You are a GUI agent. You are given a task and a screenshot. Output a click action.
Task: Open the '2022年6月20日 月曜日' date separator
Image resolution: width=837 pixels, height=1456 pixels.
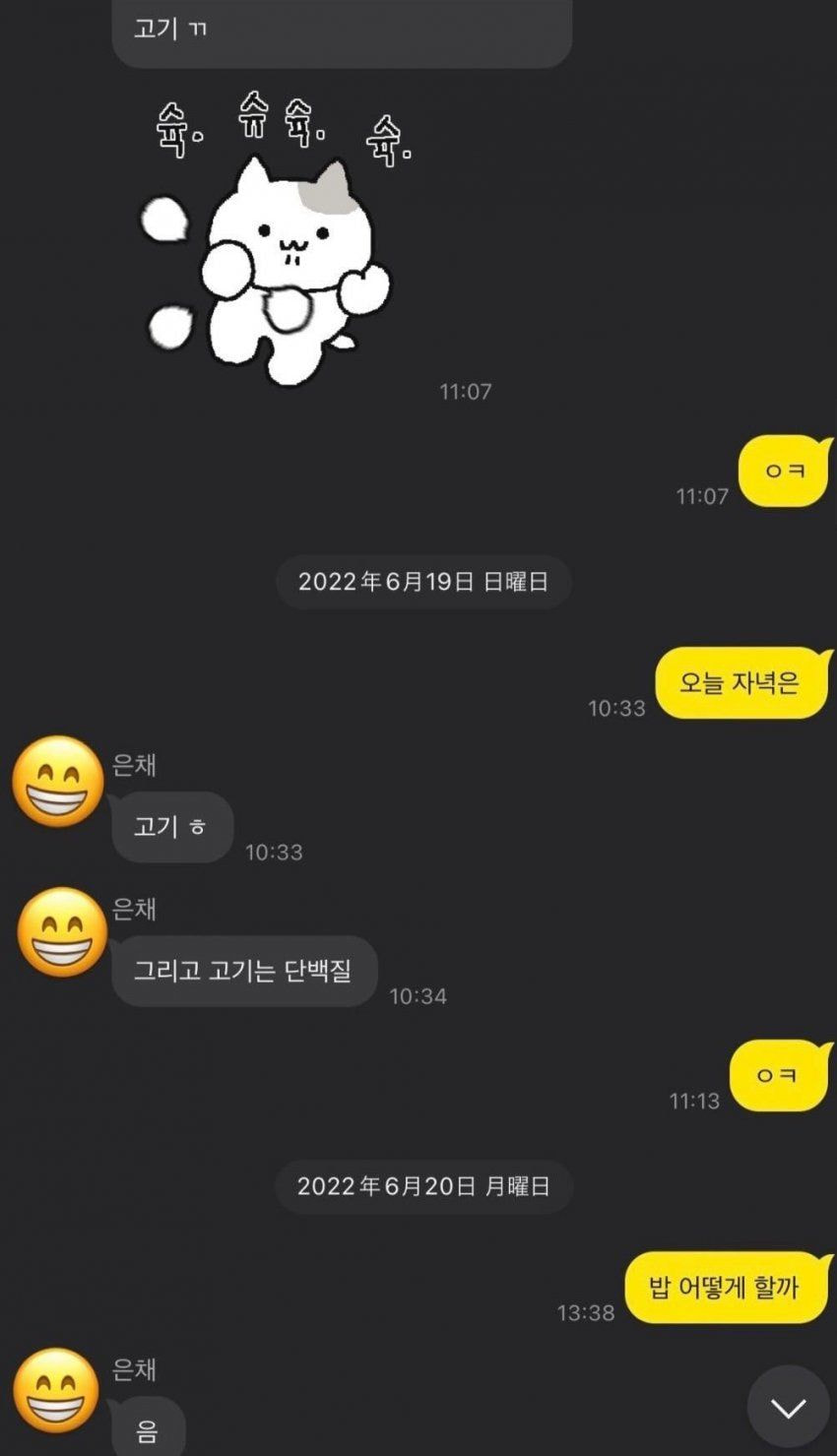tap(422, 1186)
